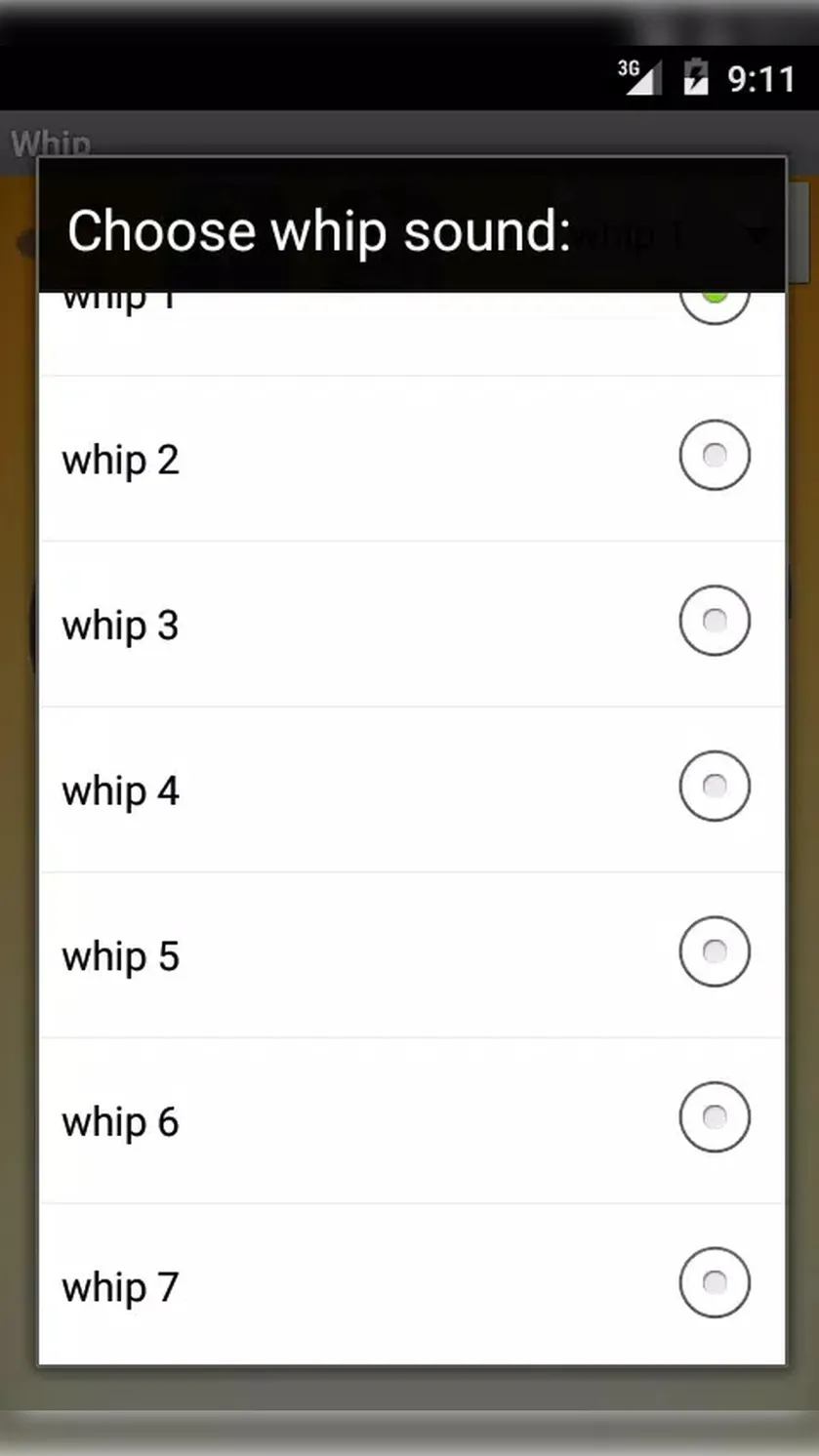The height and width of the screenshot is (1456, 819).
Task: Set sound to whip 5
Action: tap(411, 955)
